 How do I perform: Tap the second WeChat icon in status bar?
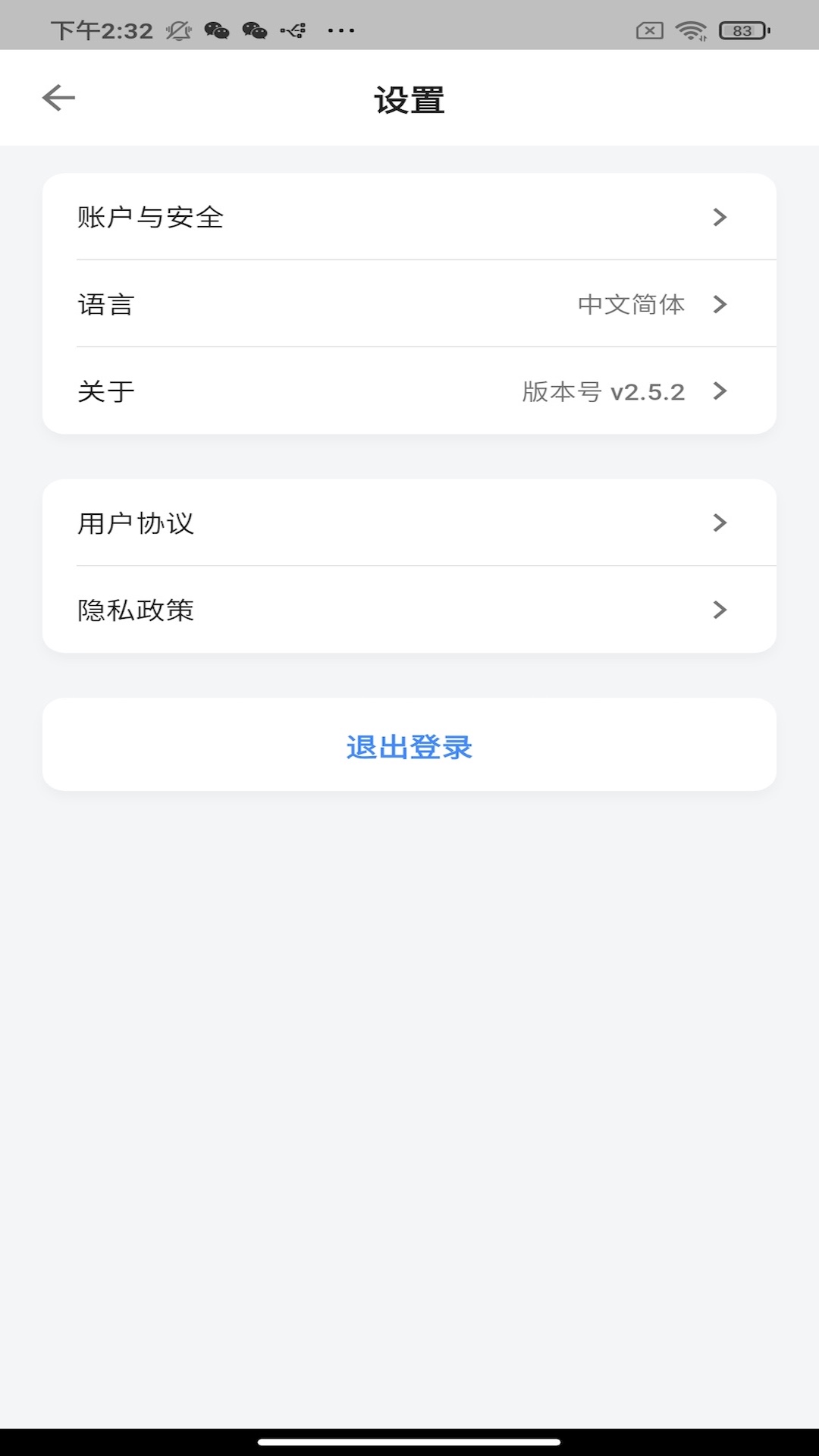pyautogui.click(x=256, y=30)
